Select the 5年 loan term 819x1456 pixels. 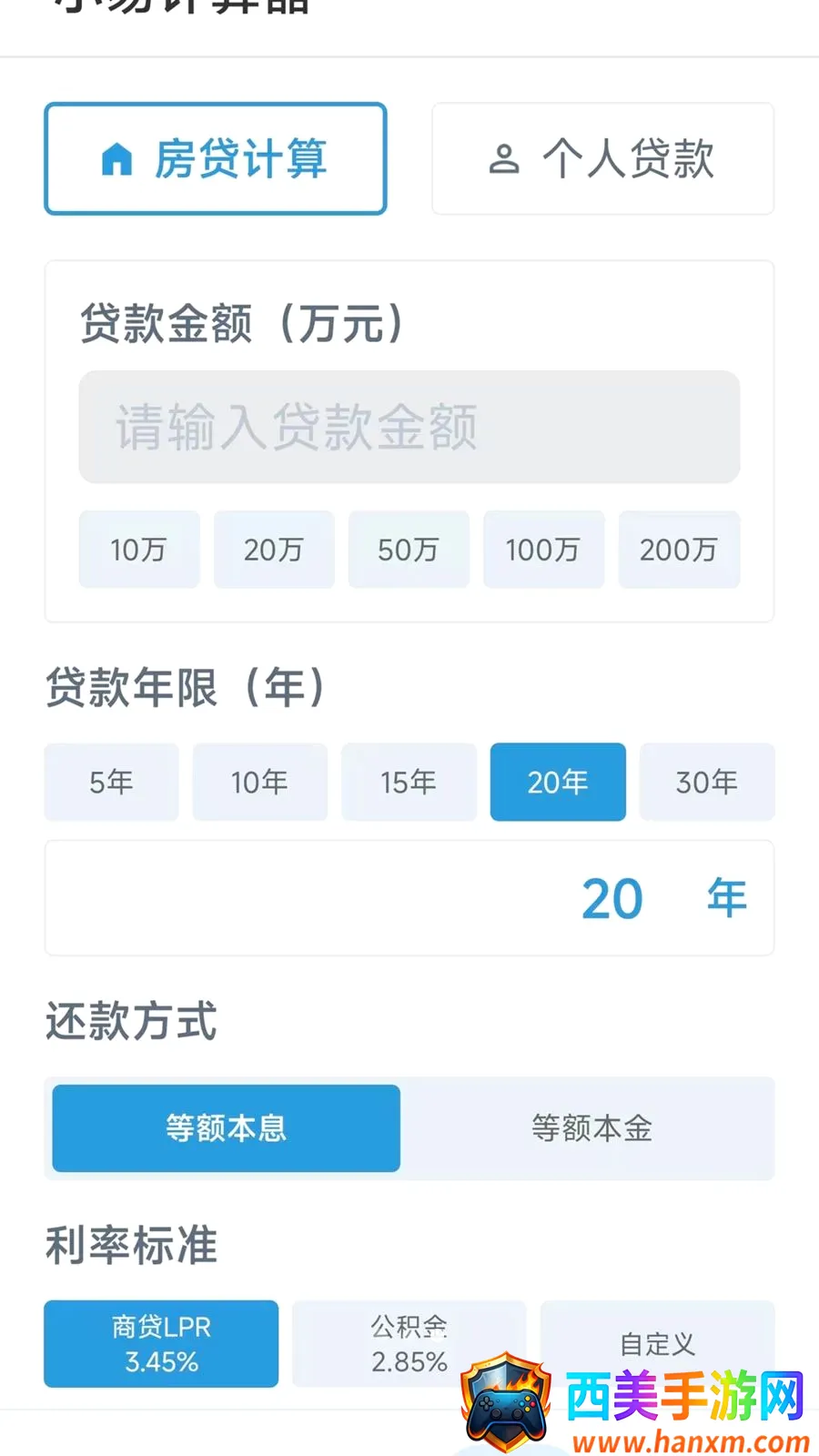pos(111,783)
